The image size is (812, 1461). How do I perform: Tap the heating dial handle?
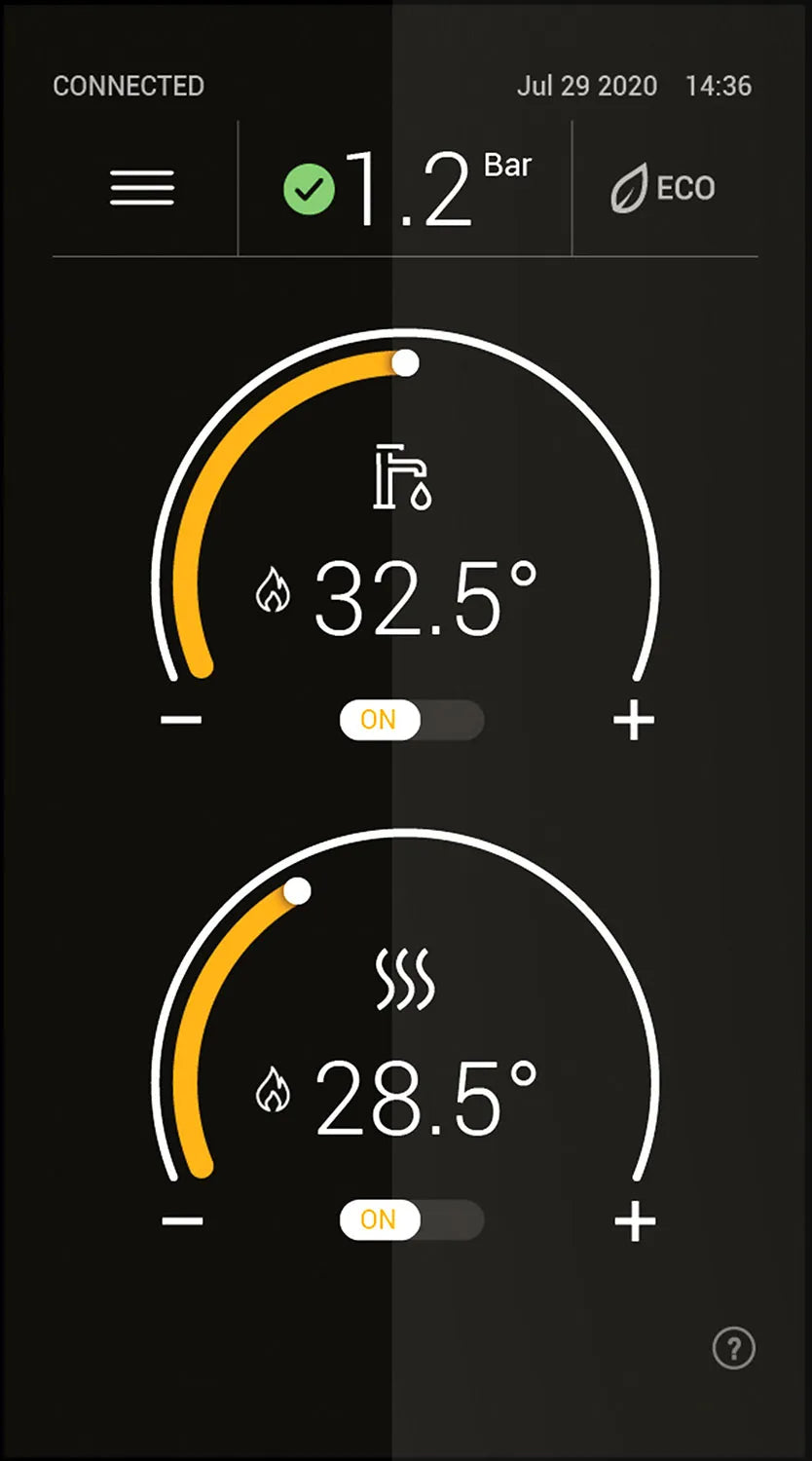[298, 890]
